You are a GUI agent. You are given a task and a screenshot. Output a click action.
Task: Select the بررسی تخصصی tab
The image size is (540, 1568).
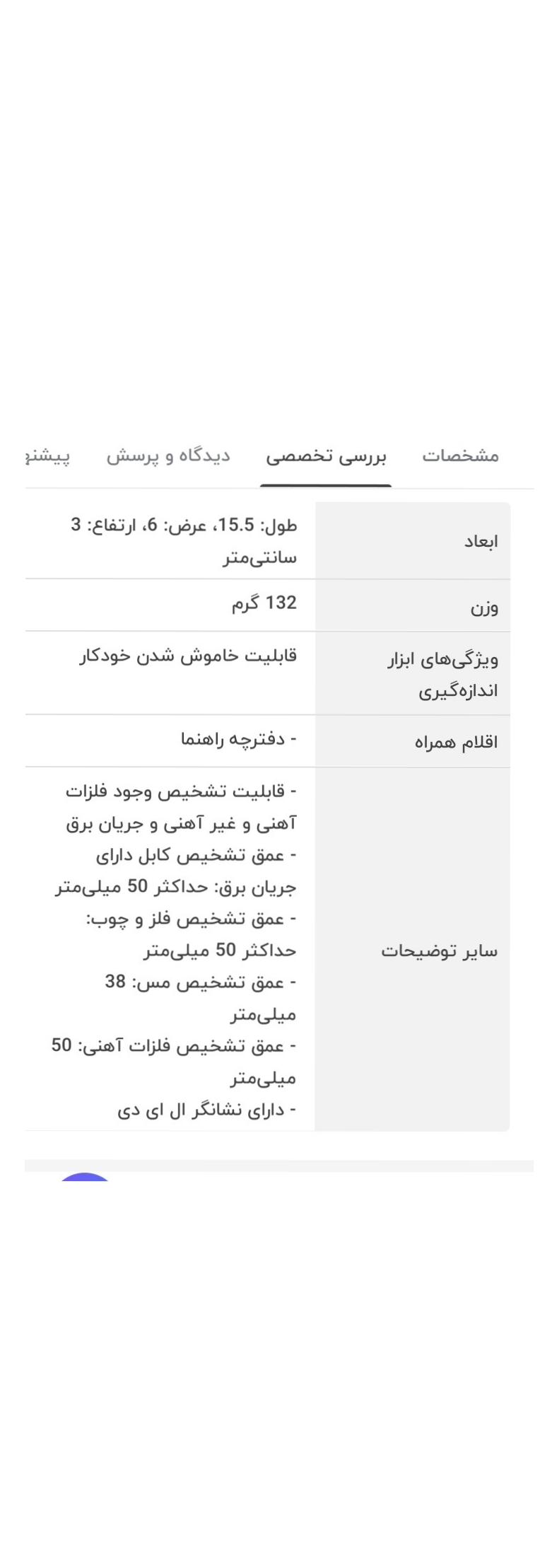click(x=326, y=456)
